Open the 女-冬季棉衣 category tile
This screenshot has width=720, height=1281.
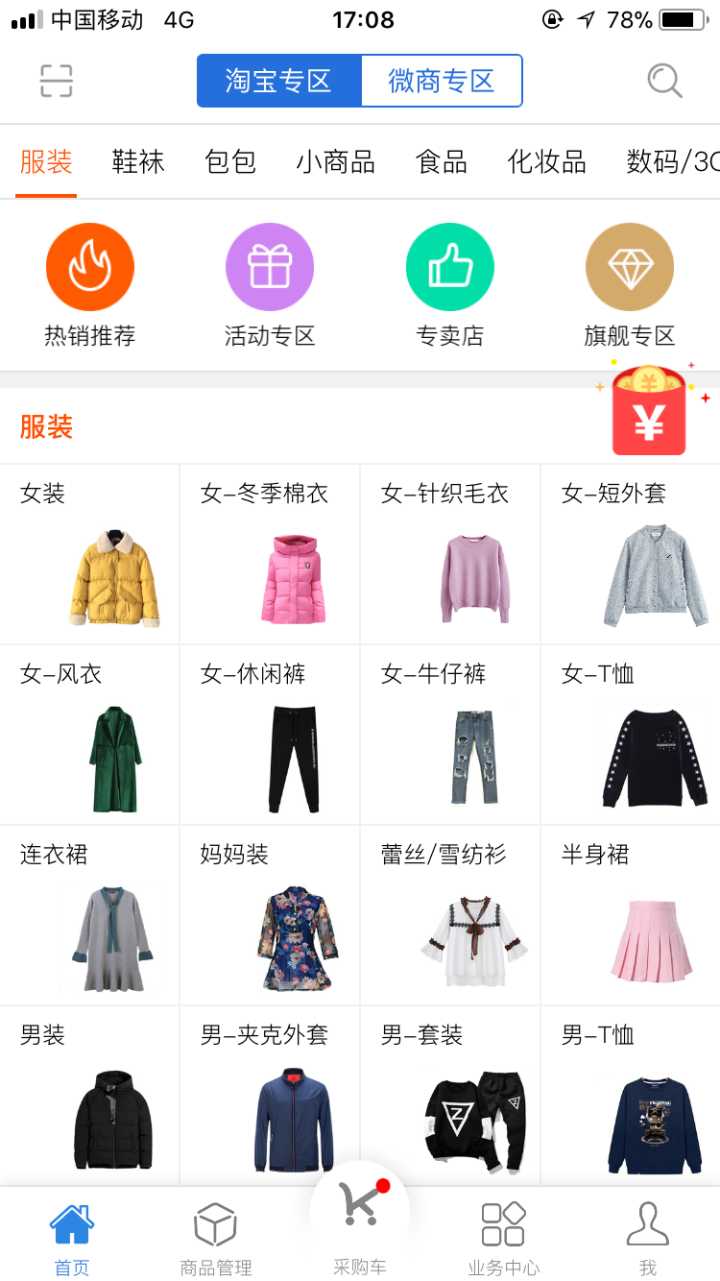pos(270,555)
